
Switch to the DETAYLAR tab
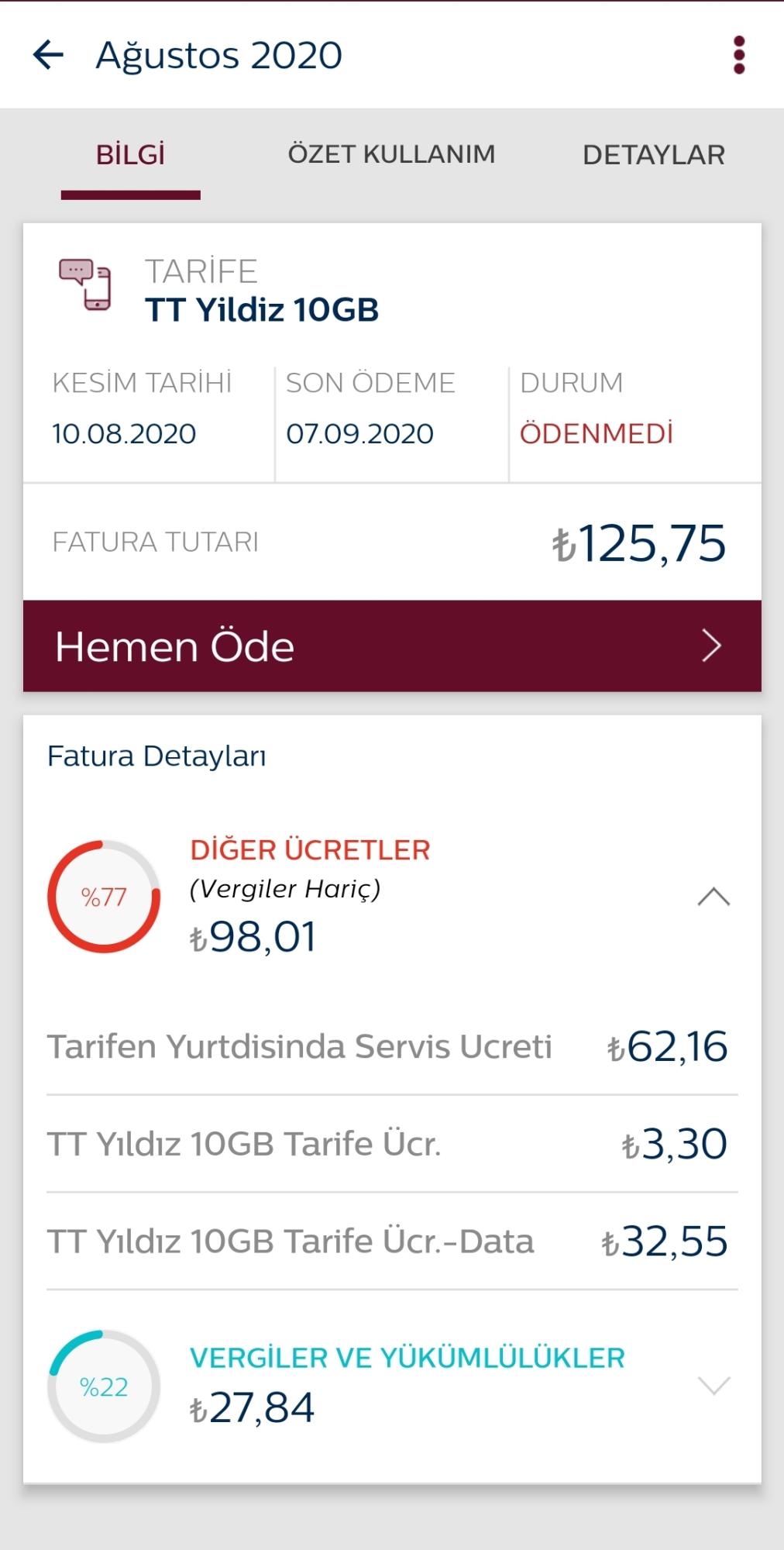coord(654,154)
